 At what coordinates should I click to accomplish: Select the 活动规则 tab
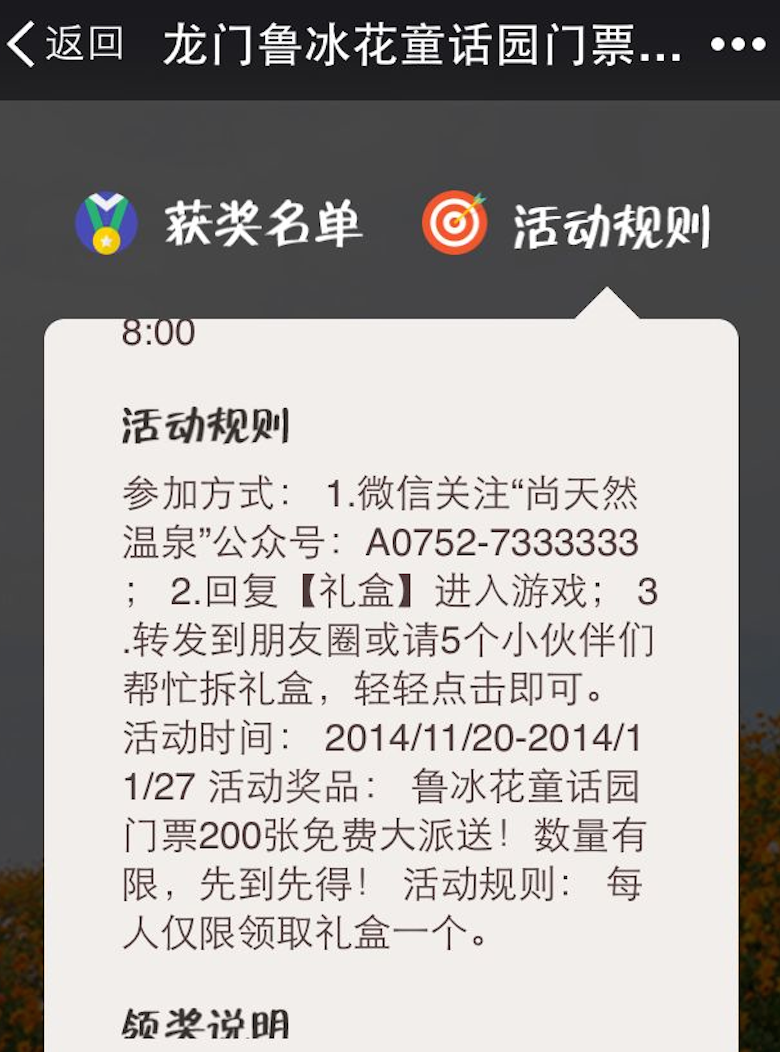click(x=566, y=223)
